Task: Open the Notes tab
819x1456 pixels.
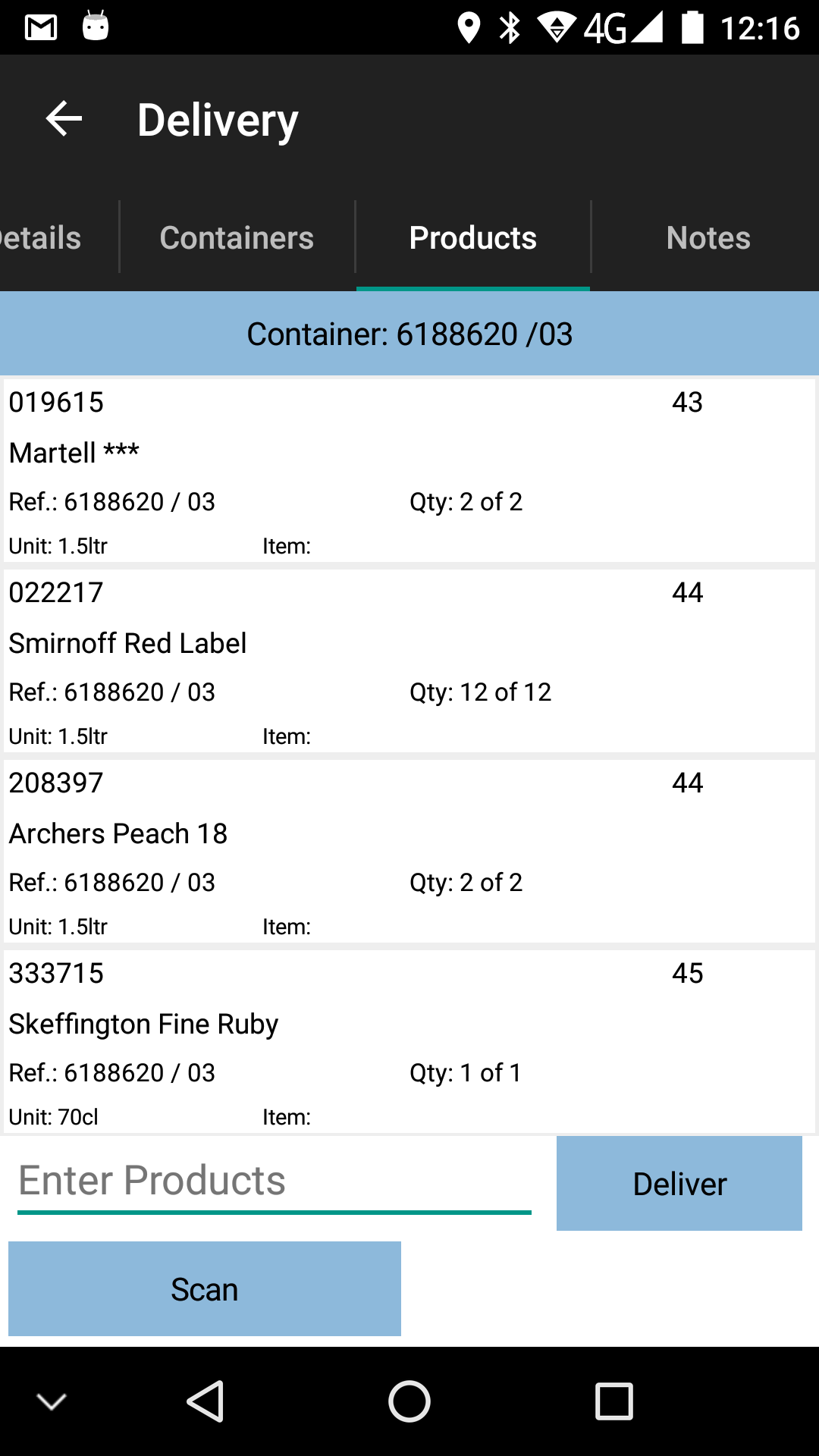Action: 708,237
